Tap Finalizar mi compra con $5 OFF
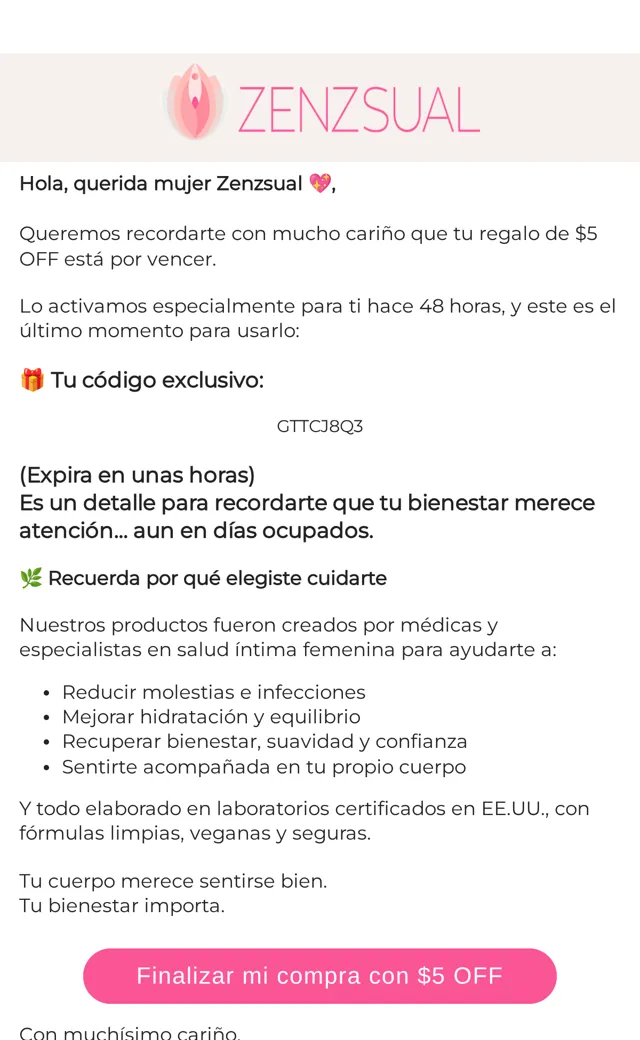 320,976
